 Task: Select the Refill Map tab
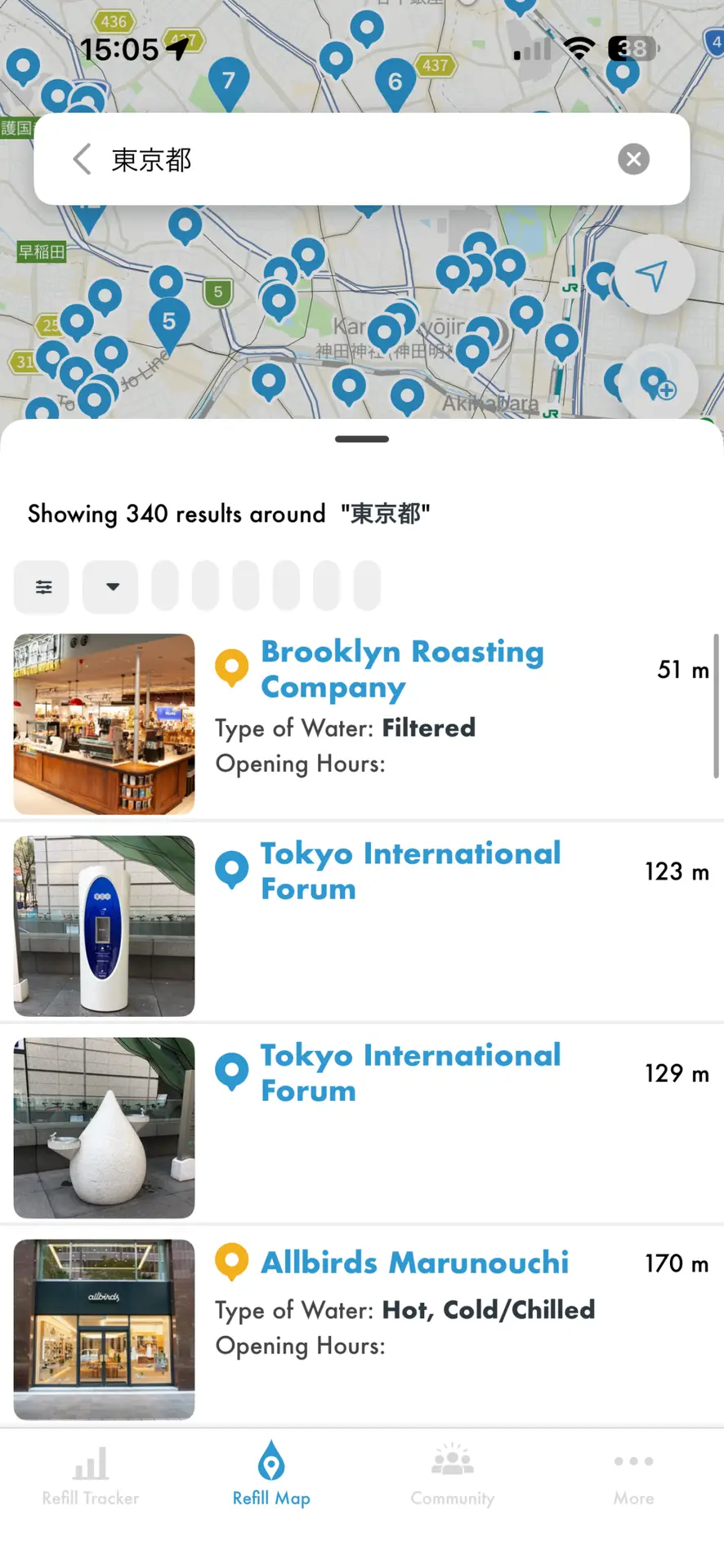tap(271, 1477)
